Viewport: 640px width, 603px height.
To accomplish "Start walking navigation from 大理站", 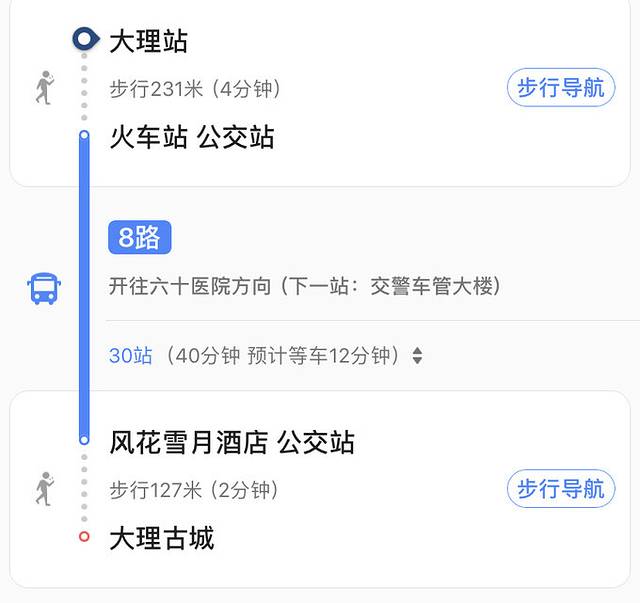I will 561,88.
